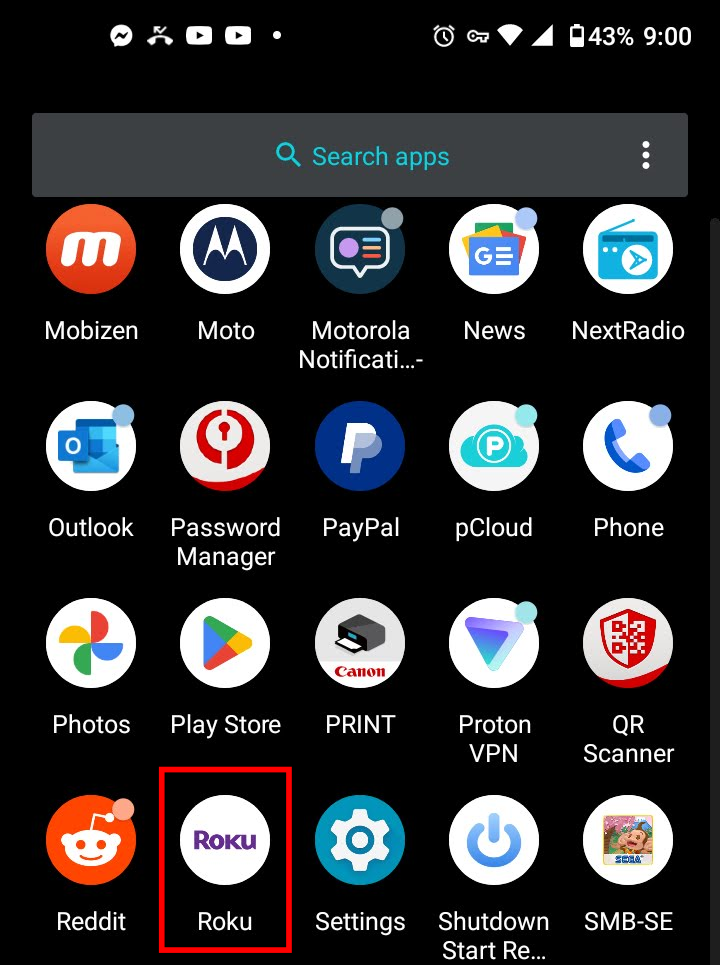Image resolution: width=720 pixels, height=965 pixels.
Task: Open Outlook mail
Action: pyautogui.click(x=91, y=446)
